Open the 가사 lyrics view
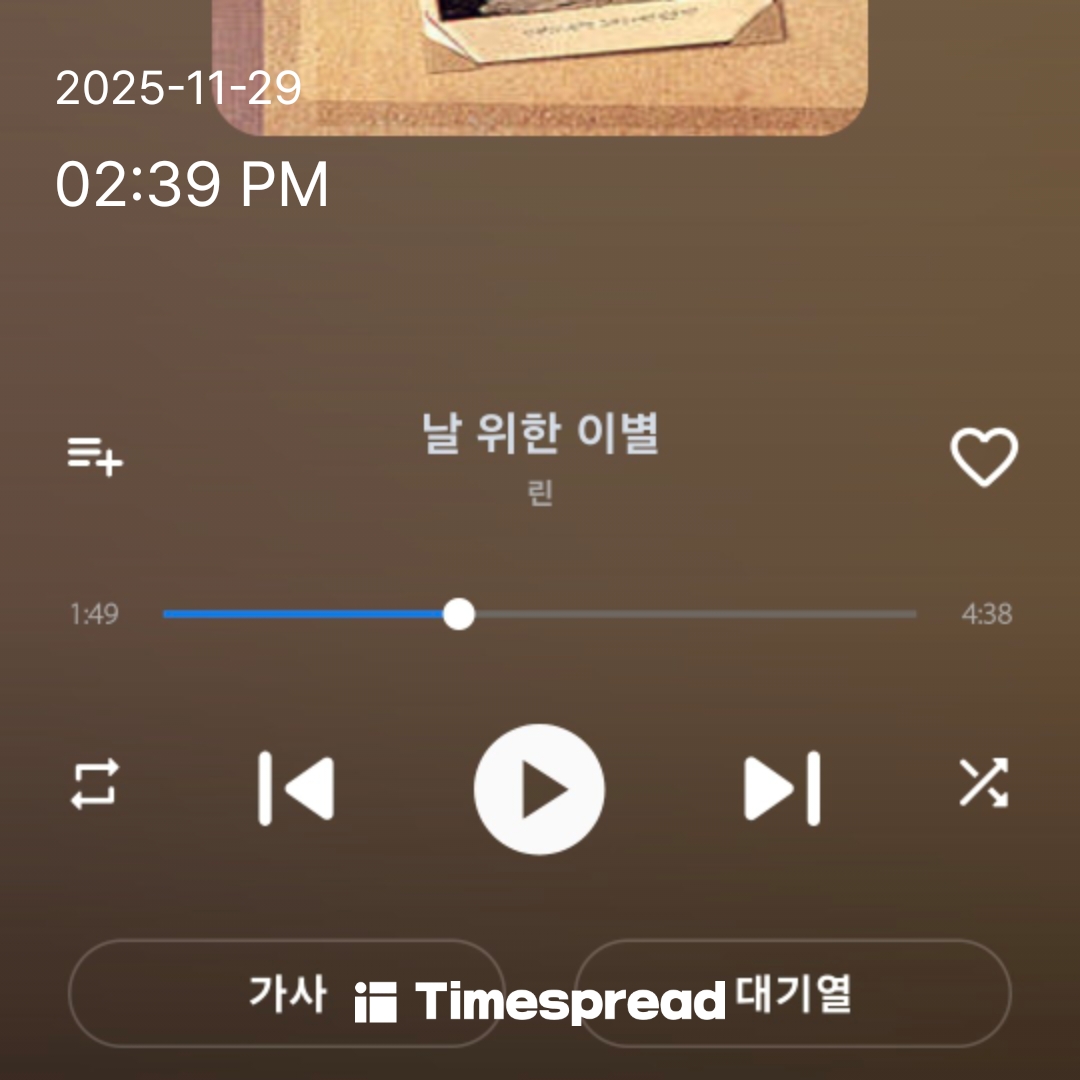Screen dimensions: 1080x1080 (x=286, y=994)
